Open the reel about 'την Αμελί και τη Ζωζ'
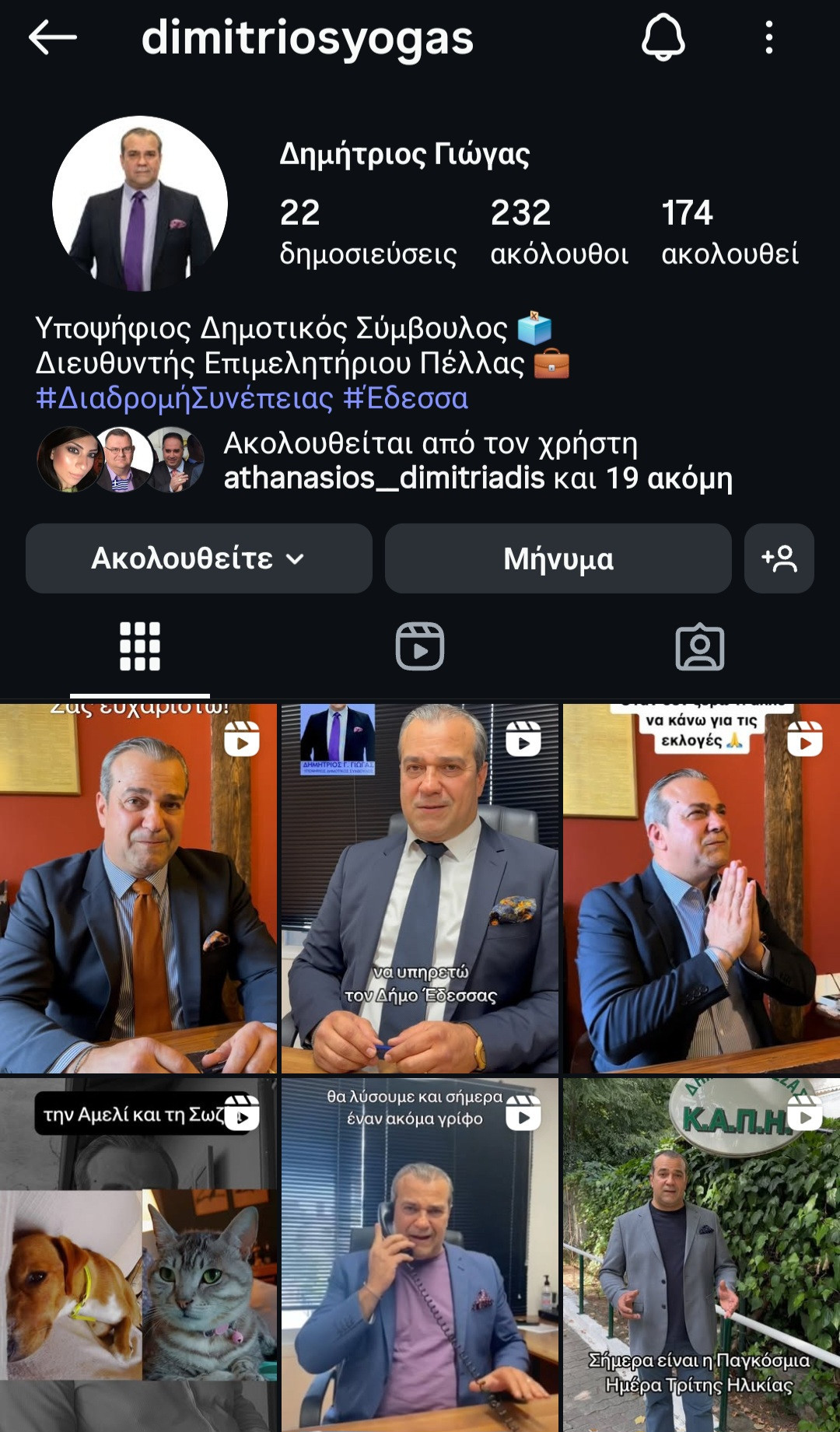Viewport: 840px width, 1432px height. [138, 1254]
